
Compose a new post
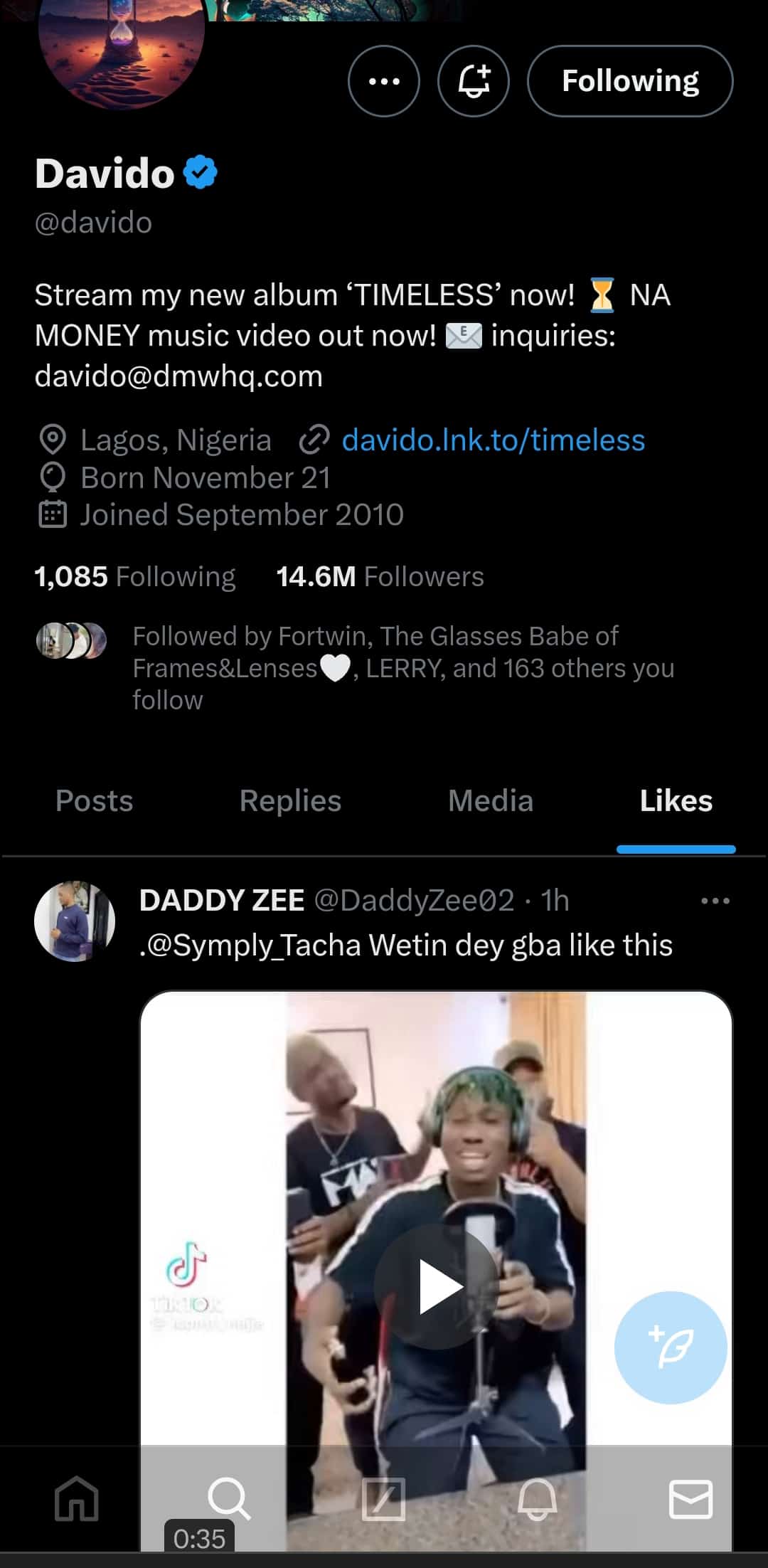click(x=671, y=1347)
